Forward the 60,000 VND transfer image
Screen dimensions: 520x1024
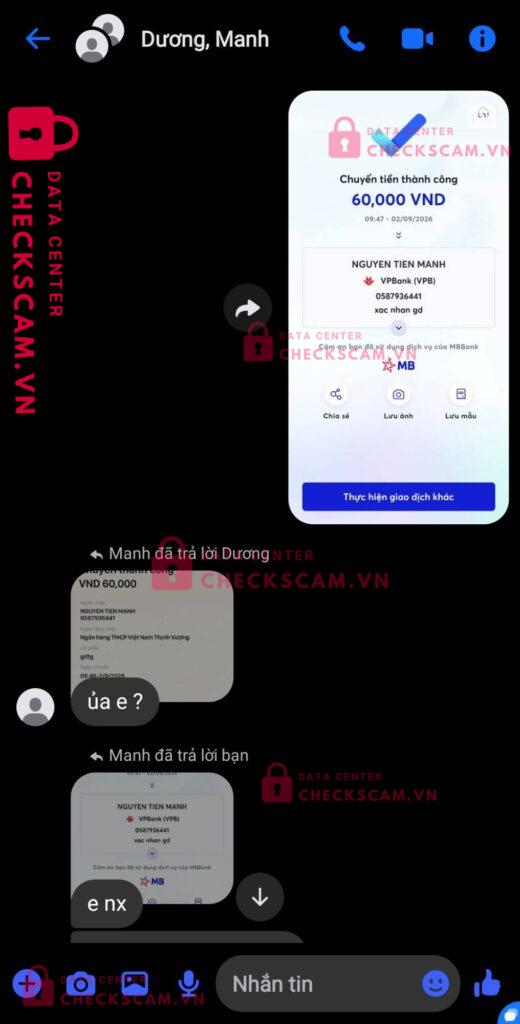[248, 308]
